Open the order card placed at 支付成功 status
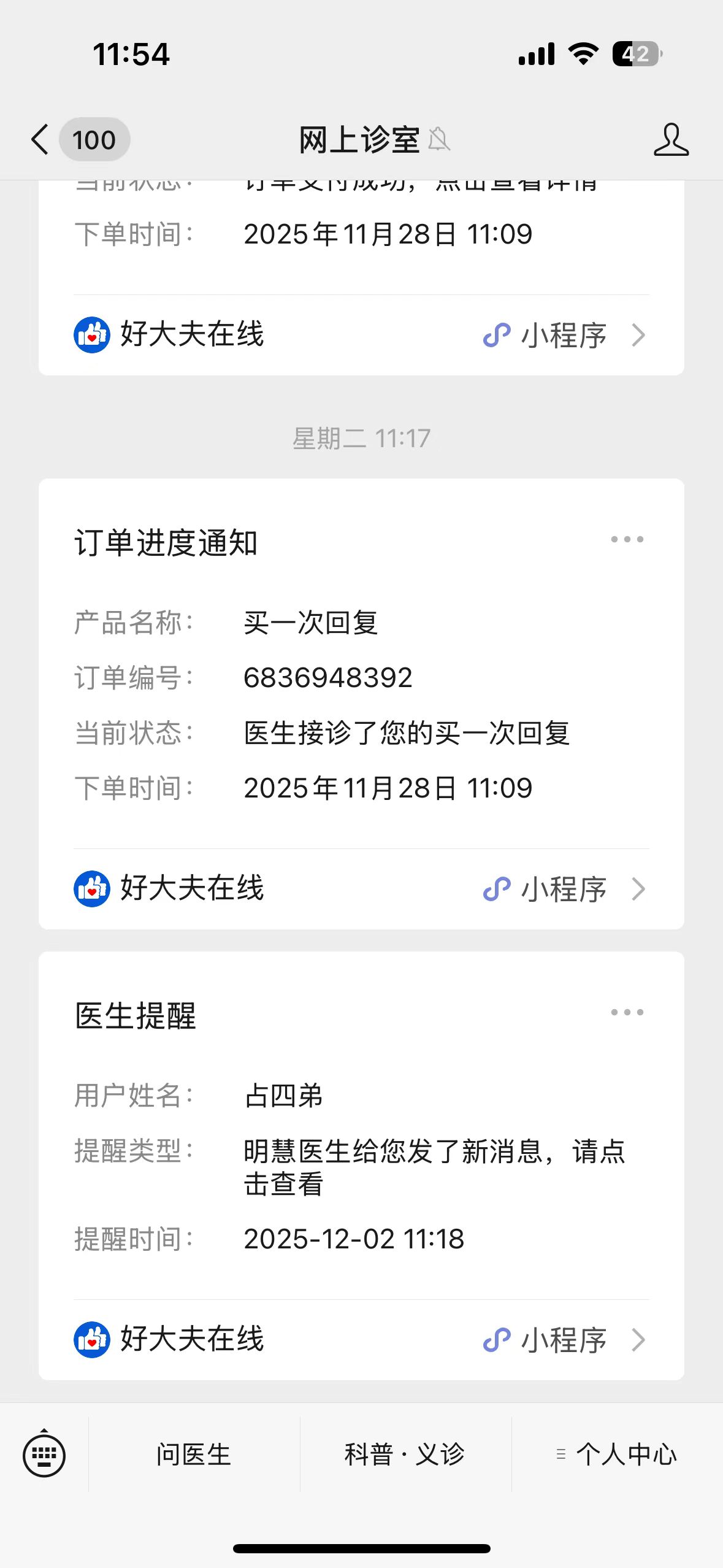 [361, 234]
